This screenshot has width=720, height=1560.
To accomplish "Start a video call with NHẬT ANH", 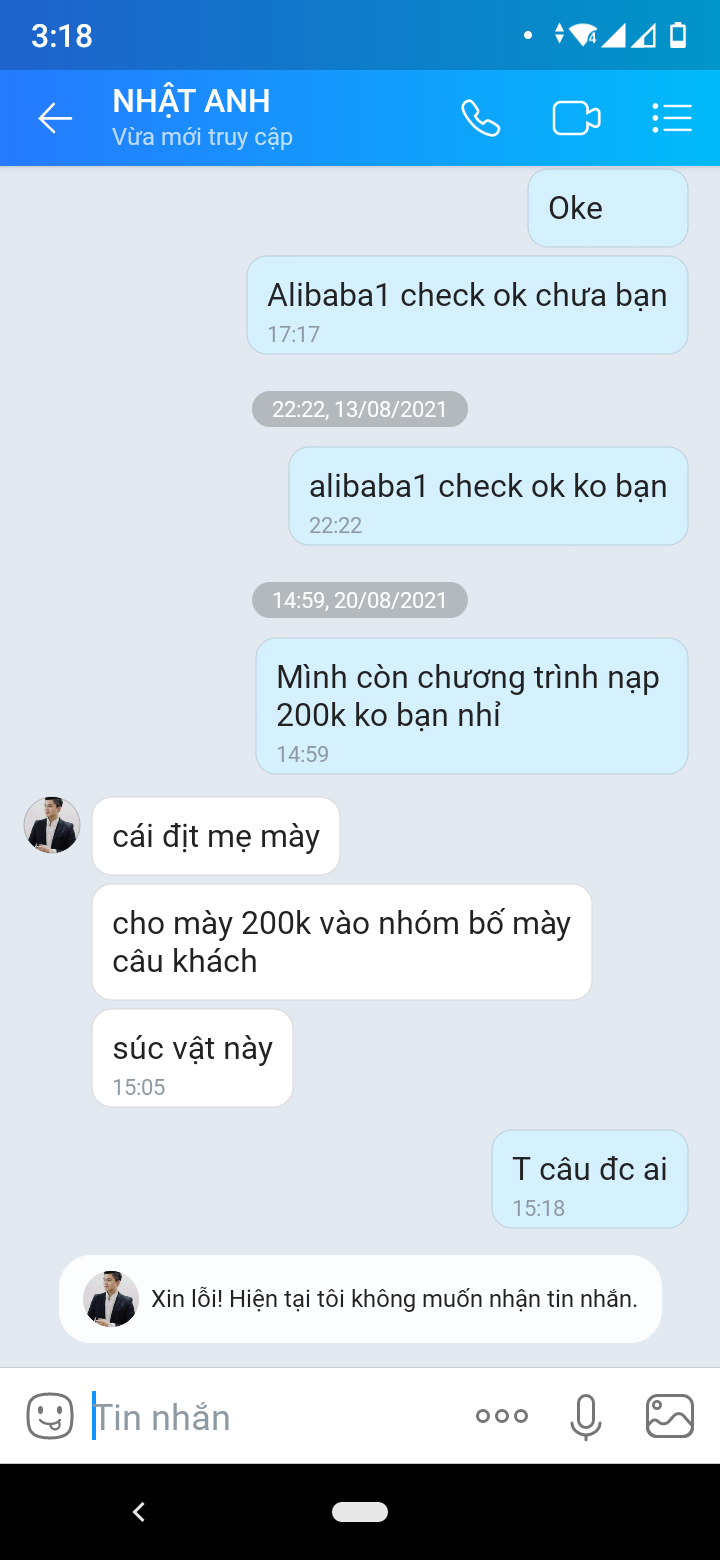I will tap(576, 118).
